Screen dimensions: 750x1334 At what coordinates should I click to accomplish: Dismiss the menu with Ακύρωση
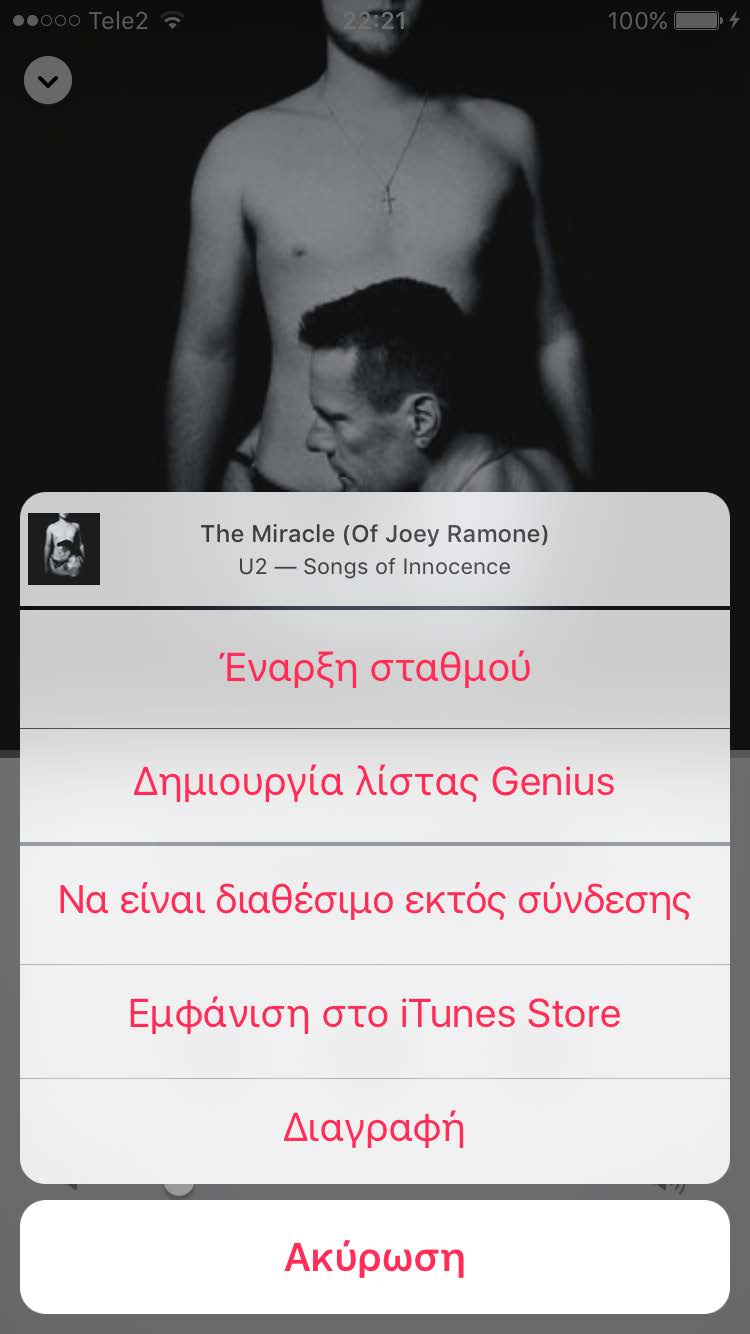coord(374,1257)
